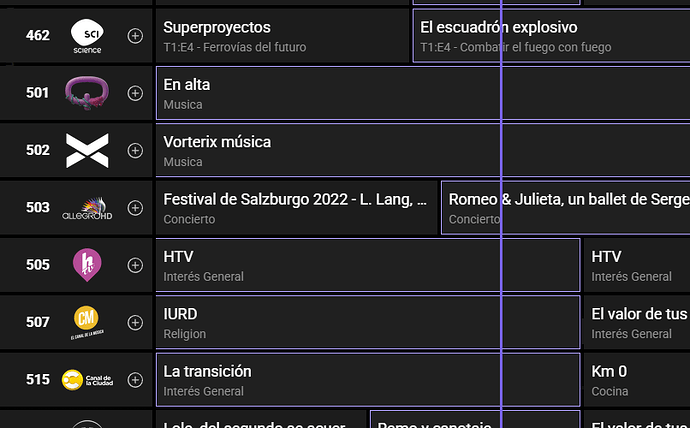
Task: Select El escuadrón explosivo episode
Action: coord(550,36)
